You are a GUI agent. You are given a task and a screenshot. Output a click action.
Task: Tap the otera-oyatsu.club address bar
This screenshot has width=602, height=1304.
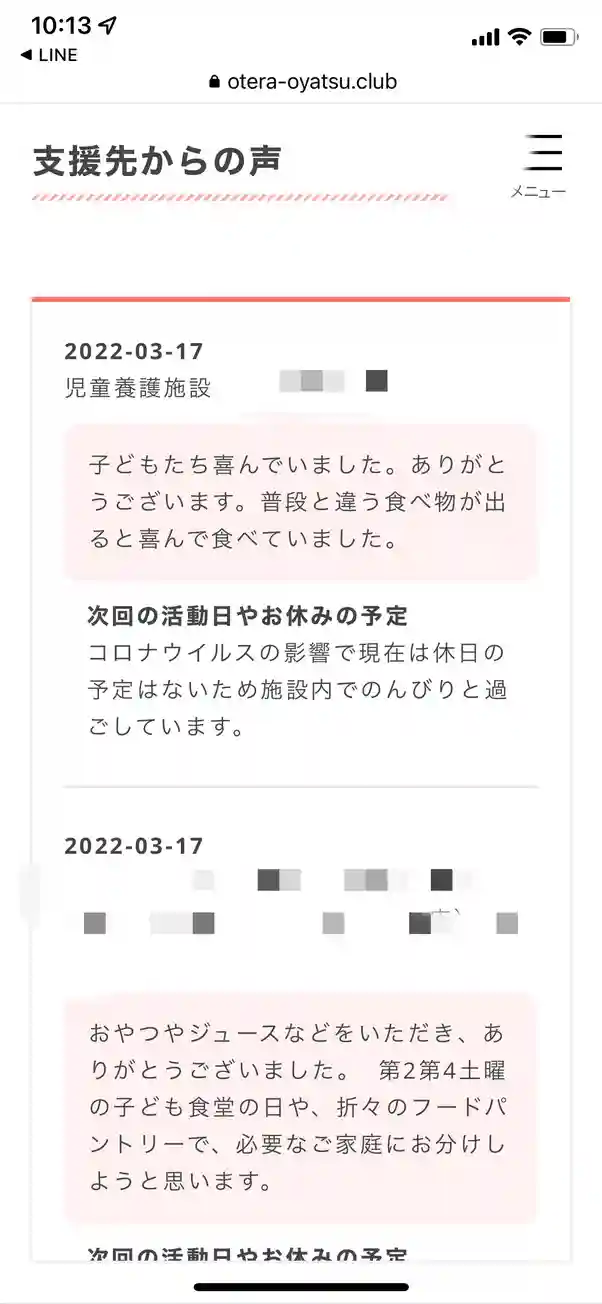coord(303,82)
